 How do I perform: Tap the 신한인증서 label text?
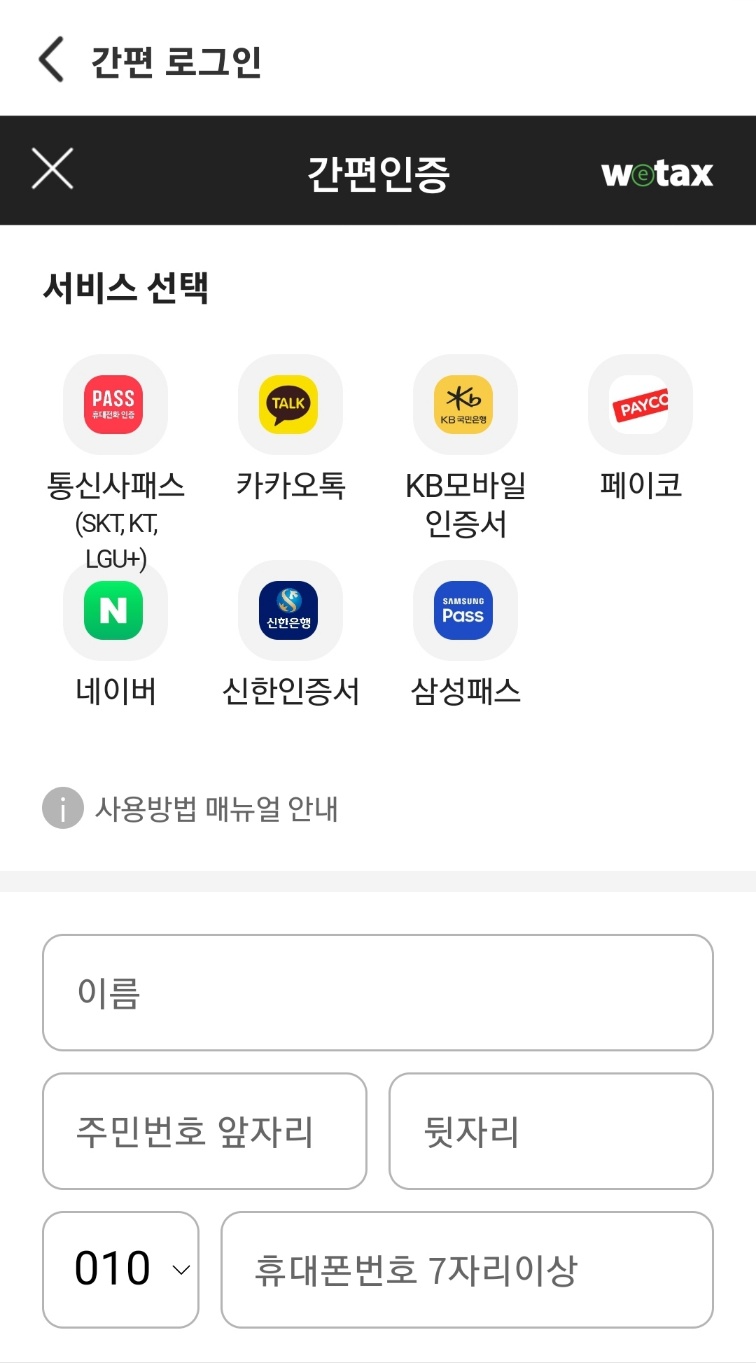coord(289,690)
